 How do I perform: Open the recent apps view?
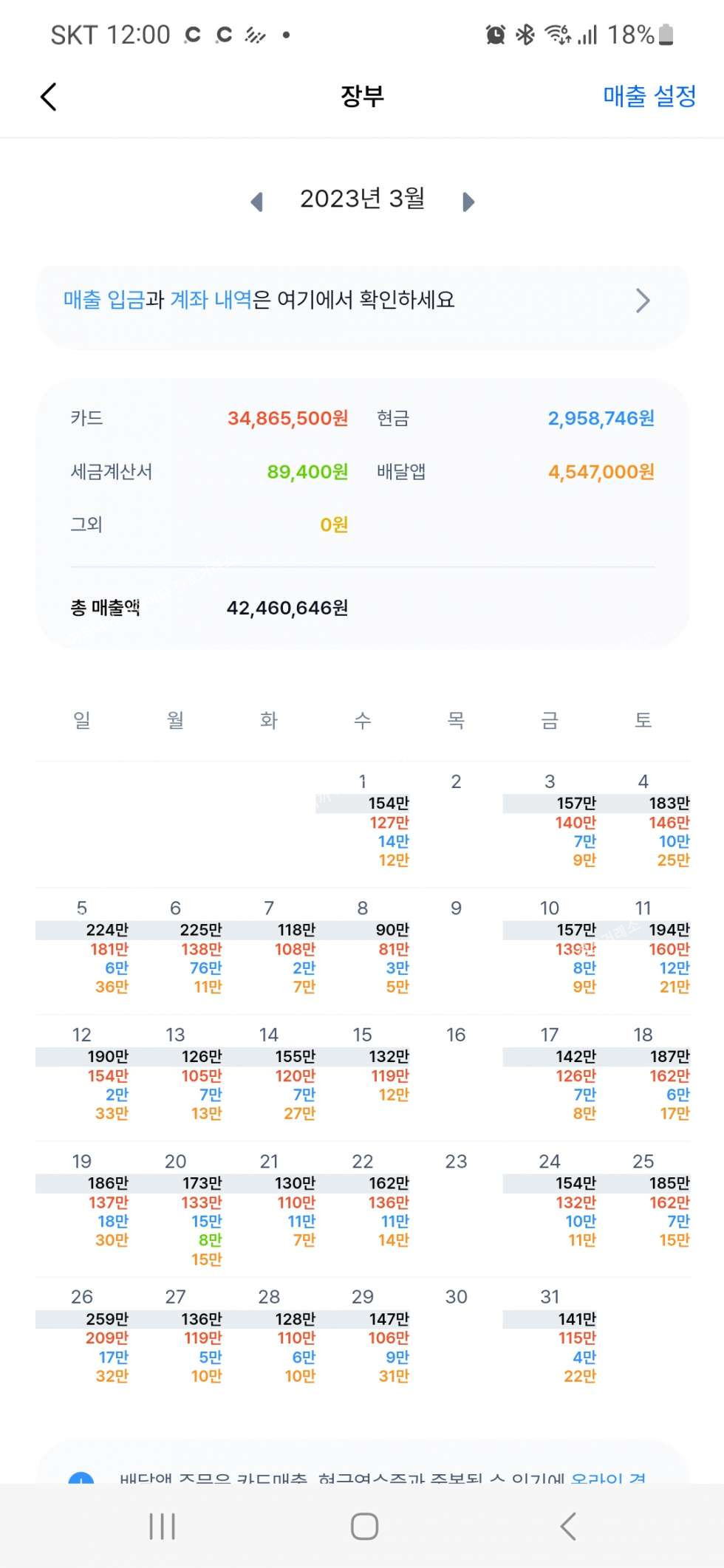pyautogui.click(x=162, y=1526)
